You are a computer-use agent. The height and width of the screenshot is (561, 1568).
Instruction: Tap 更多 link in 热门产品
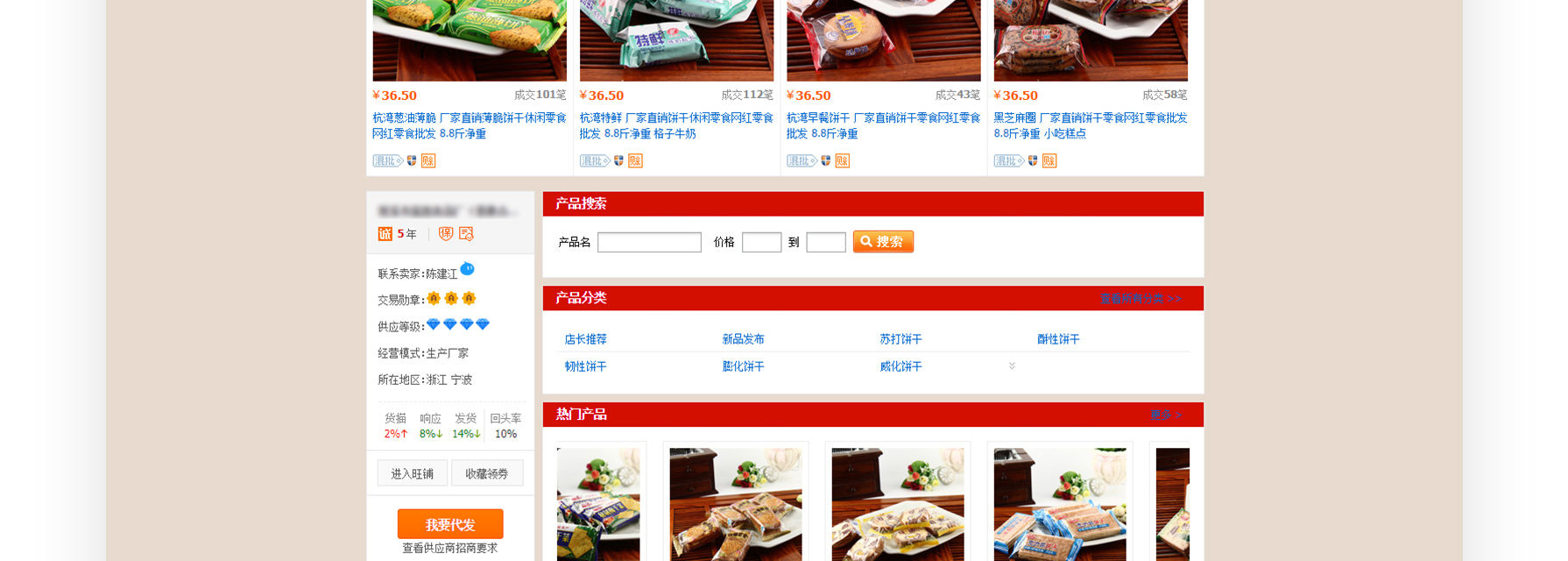(1165, 415)
